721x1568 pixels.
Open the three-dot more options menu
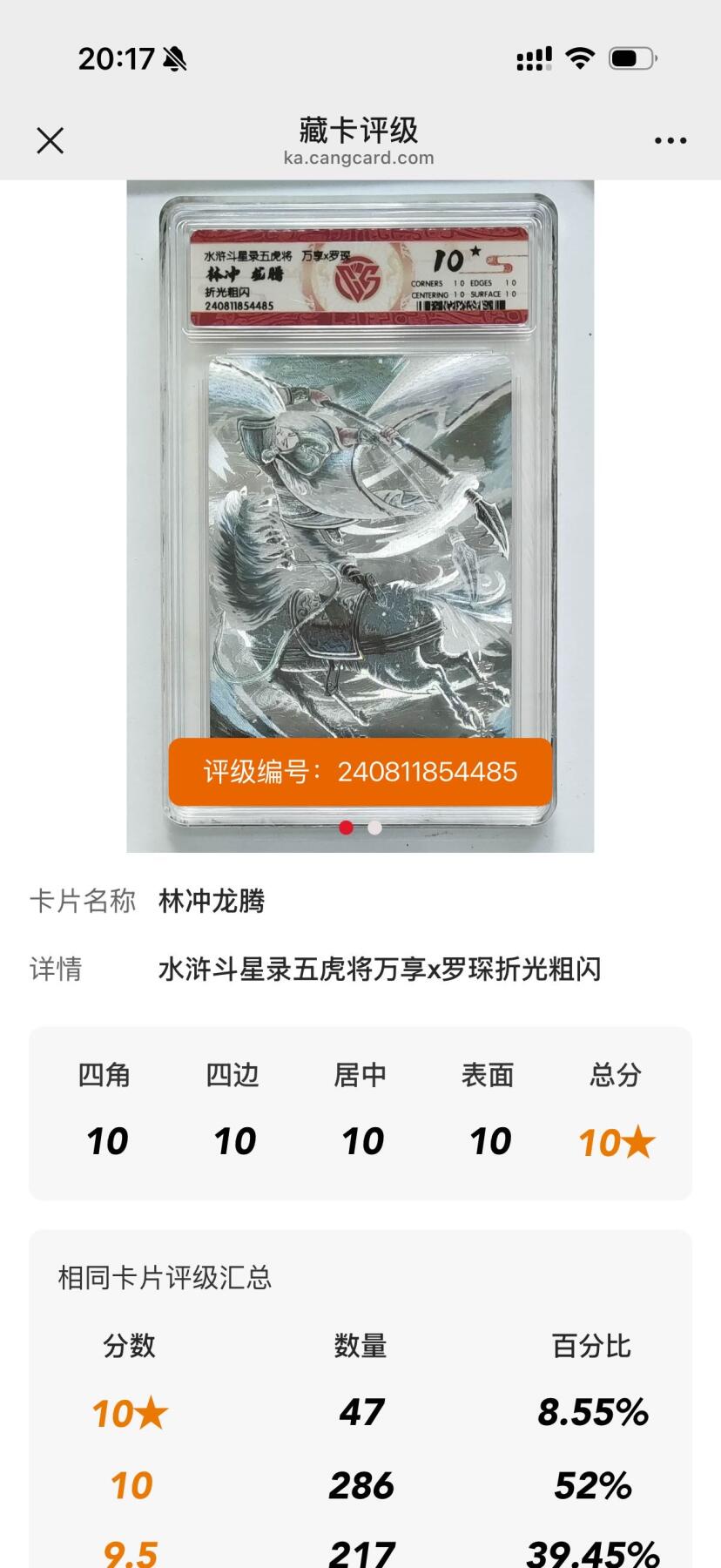(x=670, y=140)
